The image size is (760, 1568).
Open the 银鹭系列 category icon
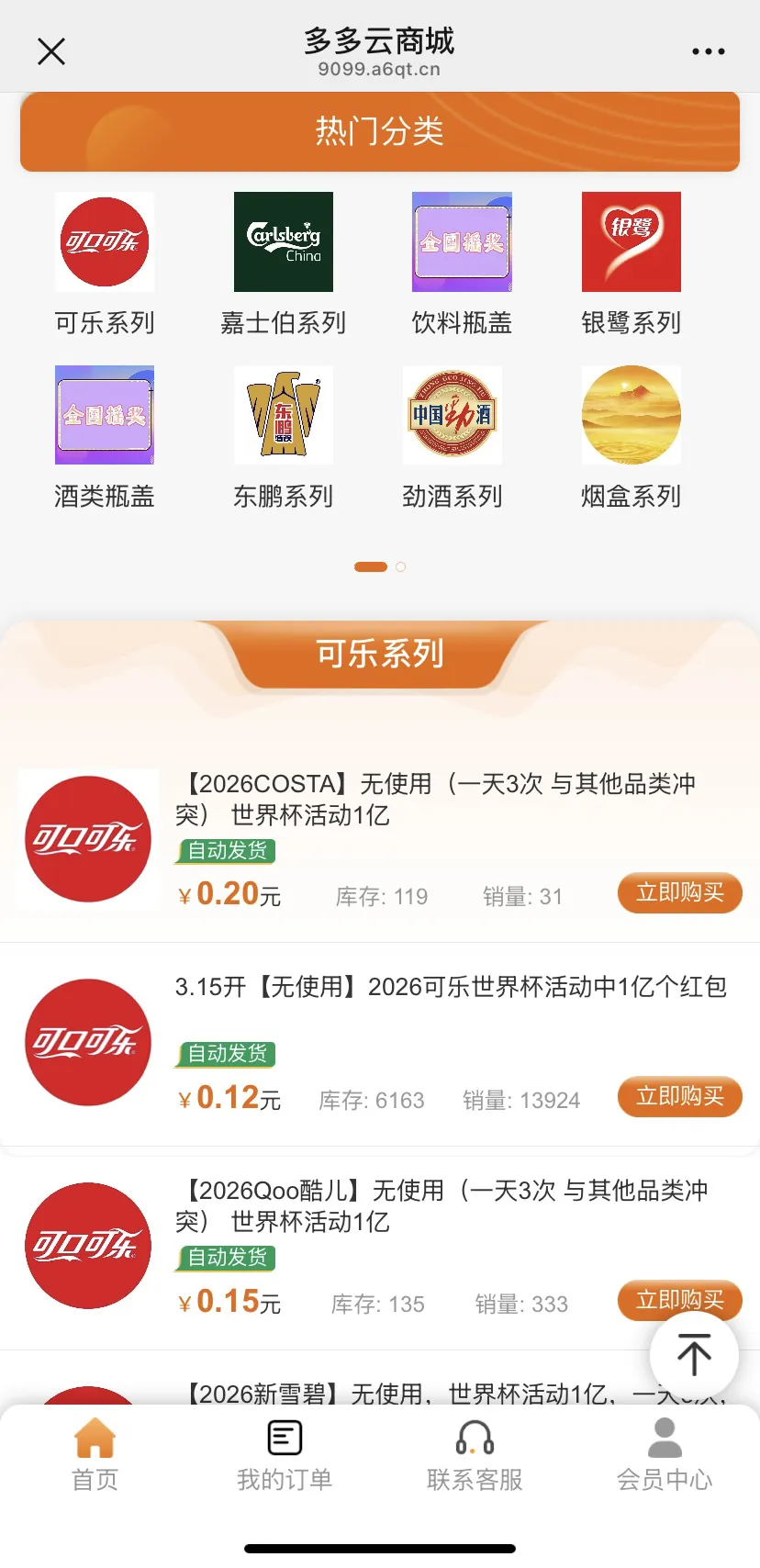pos(631,241)
